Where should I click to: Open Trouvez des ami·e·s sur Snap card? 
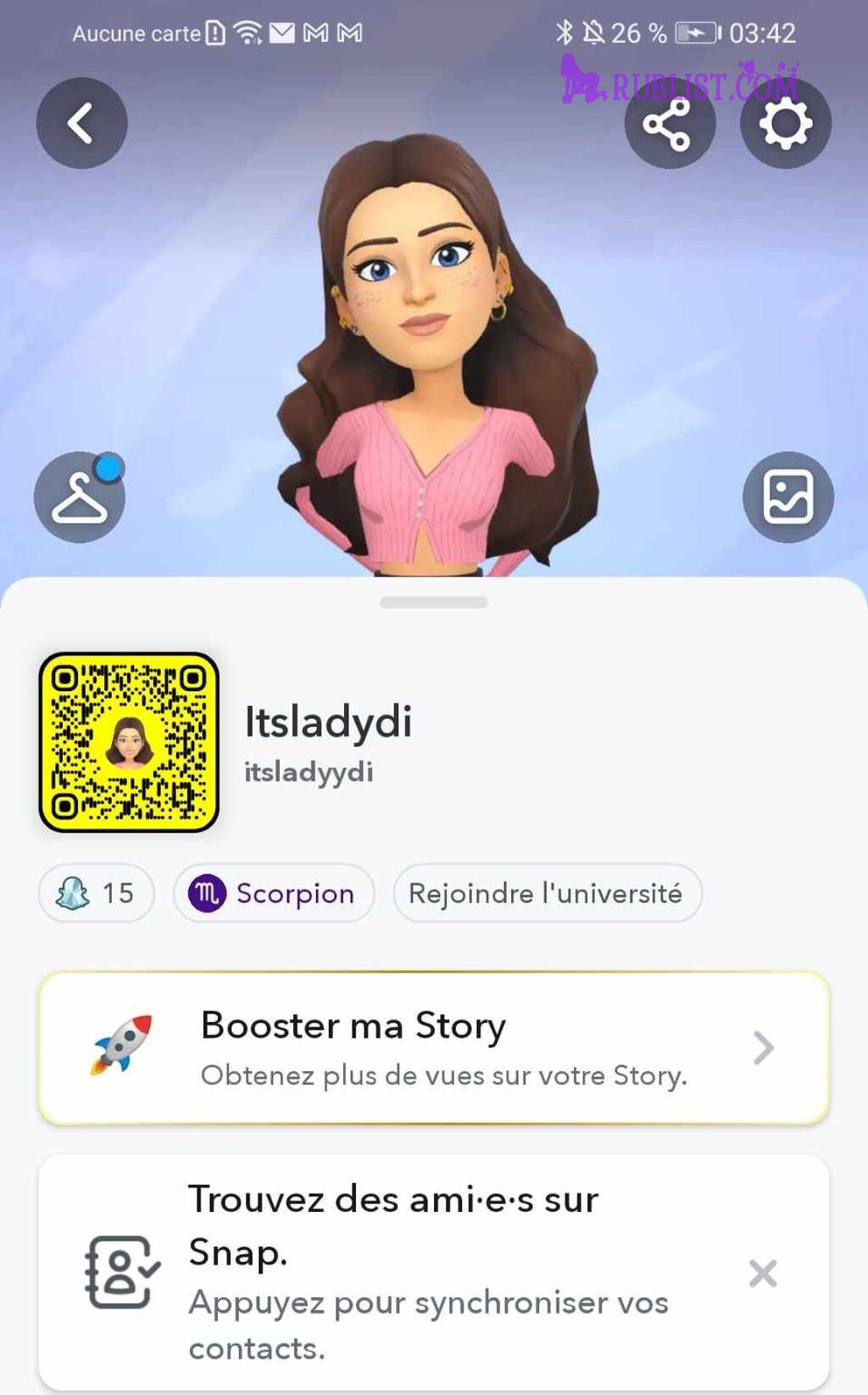[407, 1272]
